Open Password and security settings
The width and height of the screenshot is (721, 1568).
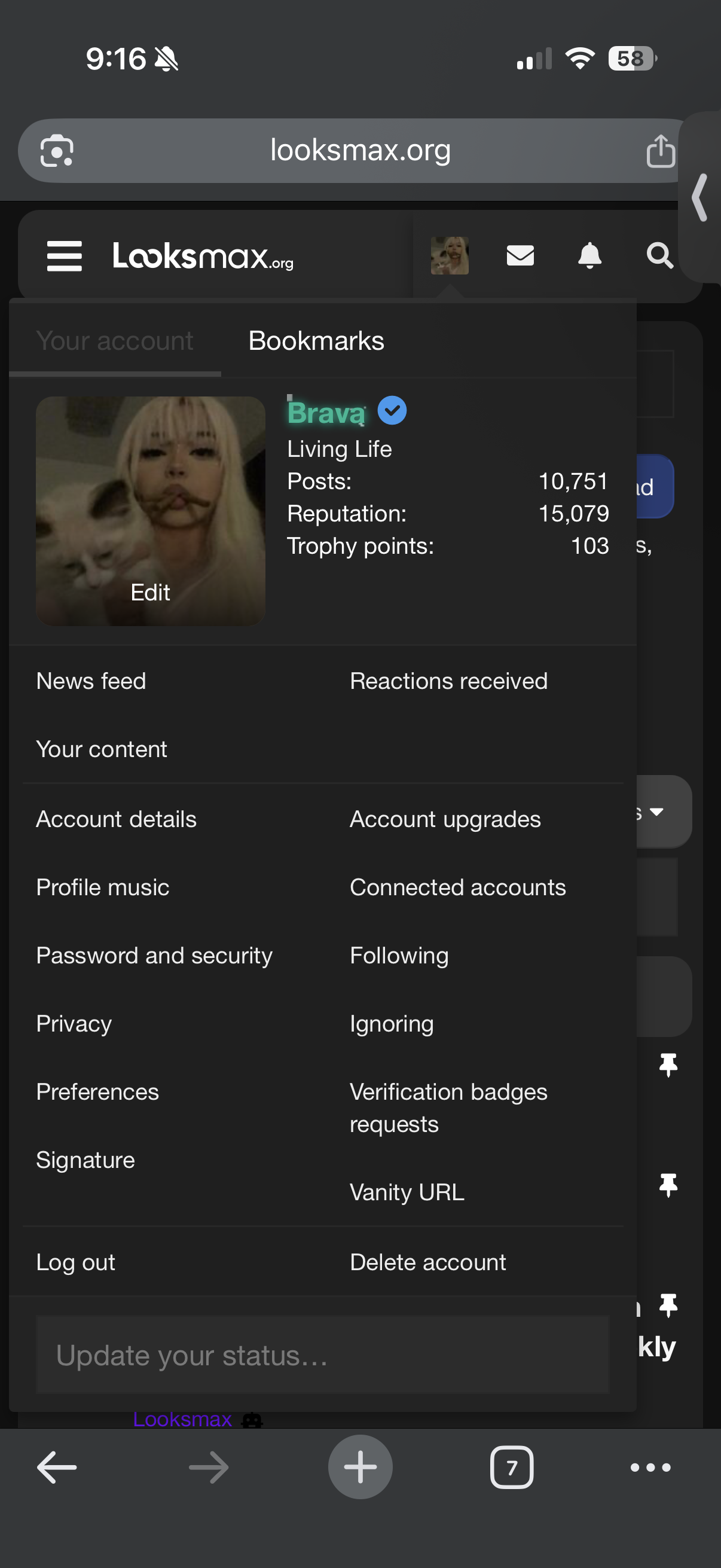(x=155, y=956)
